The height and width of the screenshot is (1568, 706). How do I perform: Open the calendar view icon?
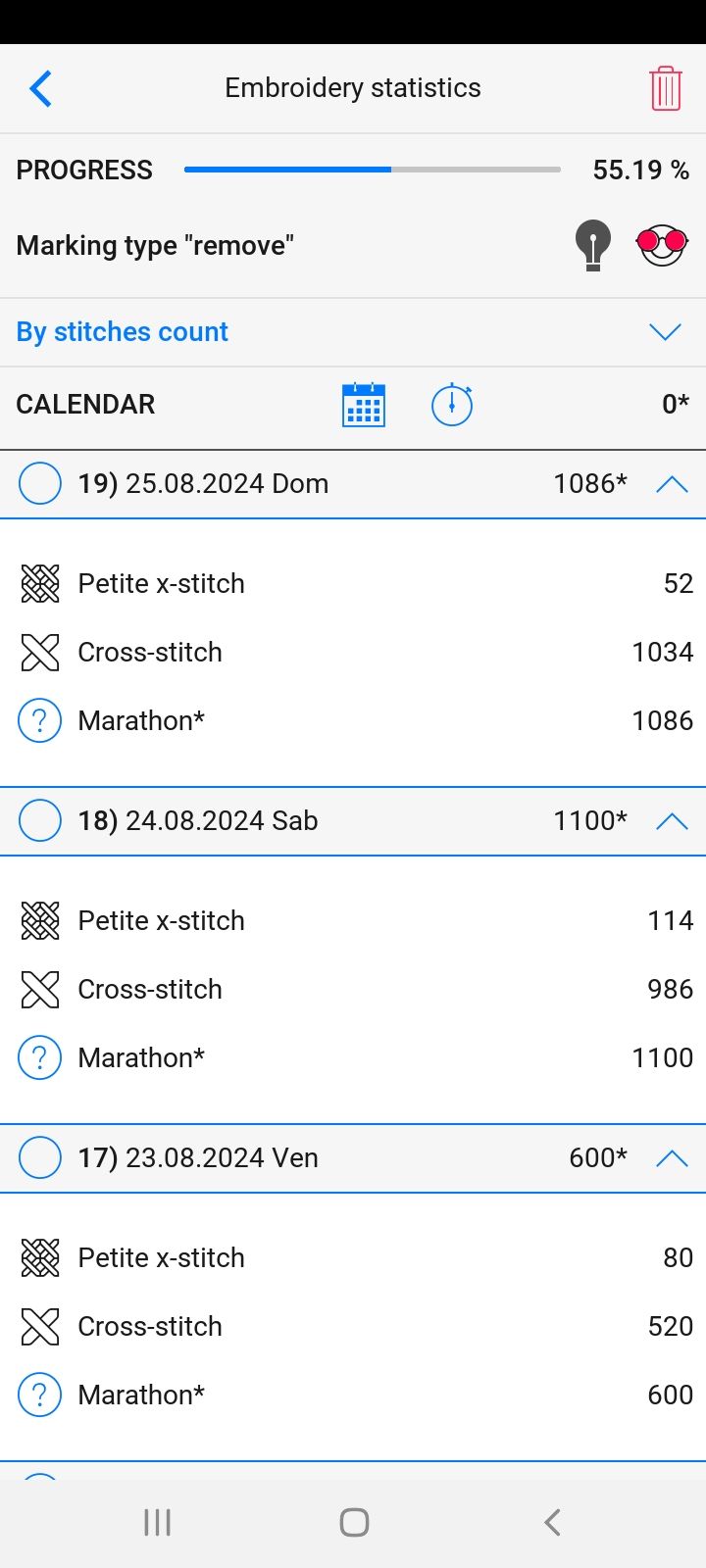[364, 405]
